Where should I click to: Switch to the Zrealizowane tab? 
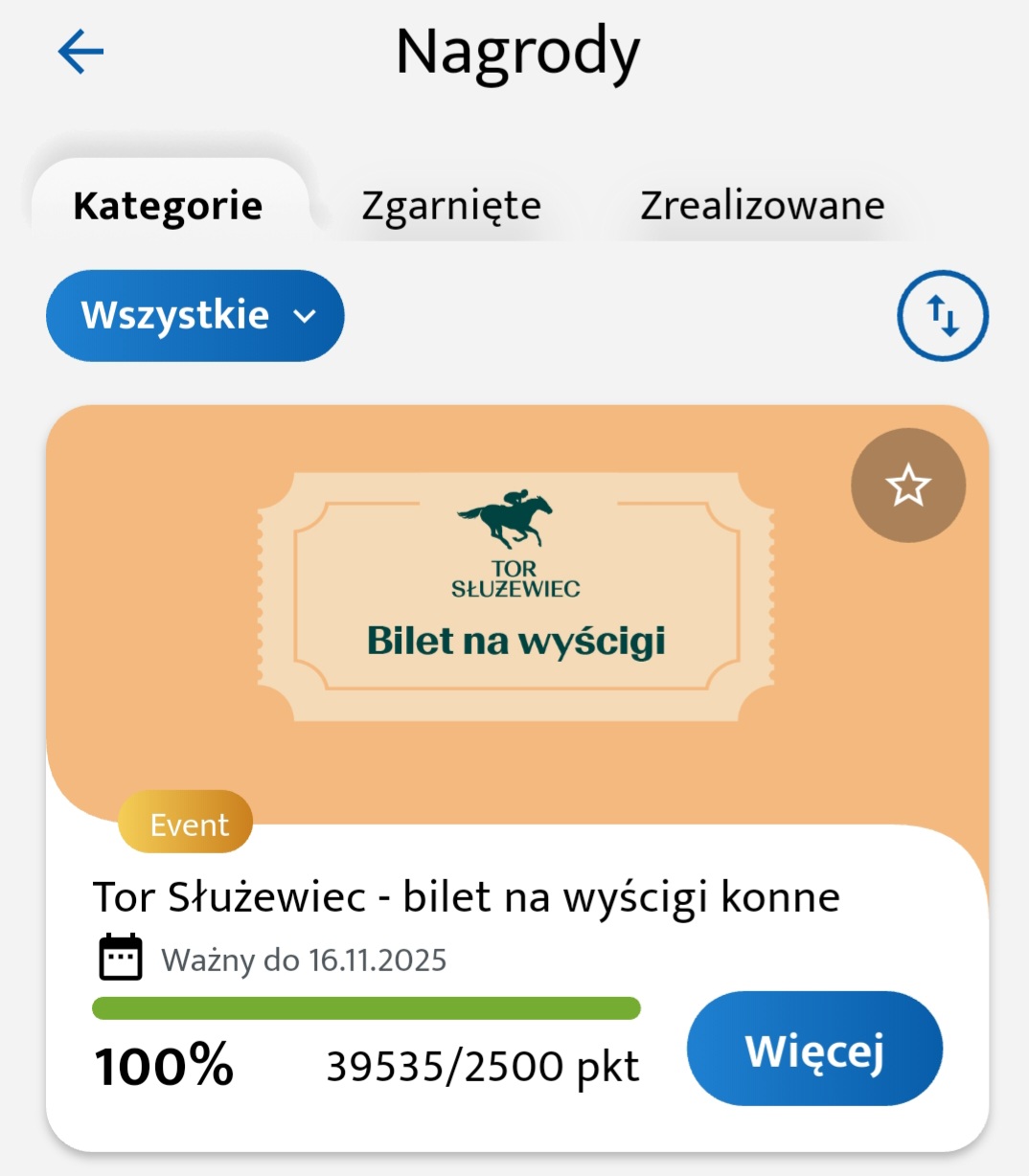point(762,206)
